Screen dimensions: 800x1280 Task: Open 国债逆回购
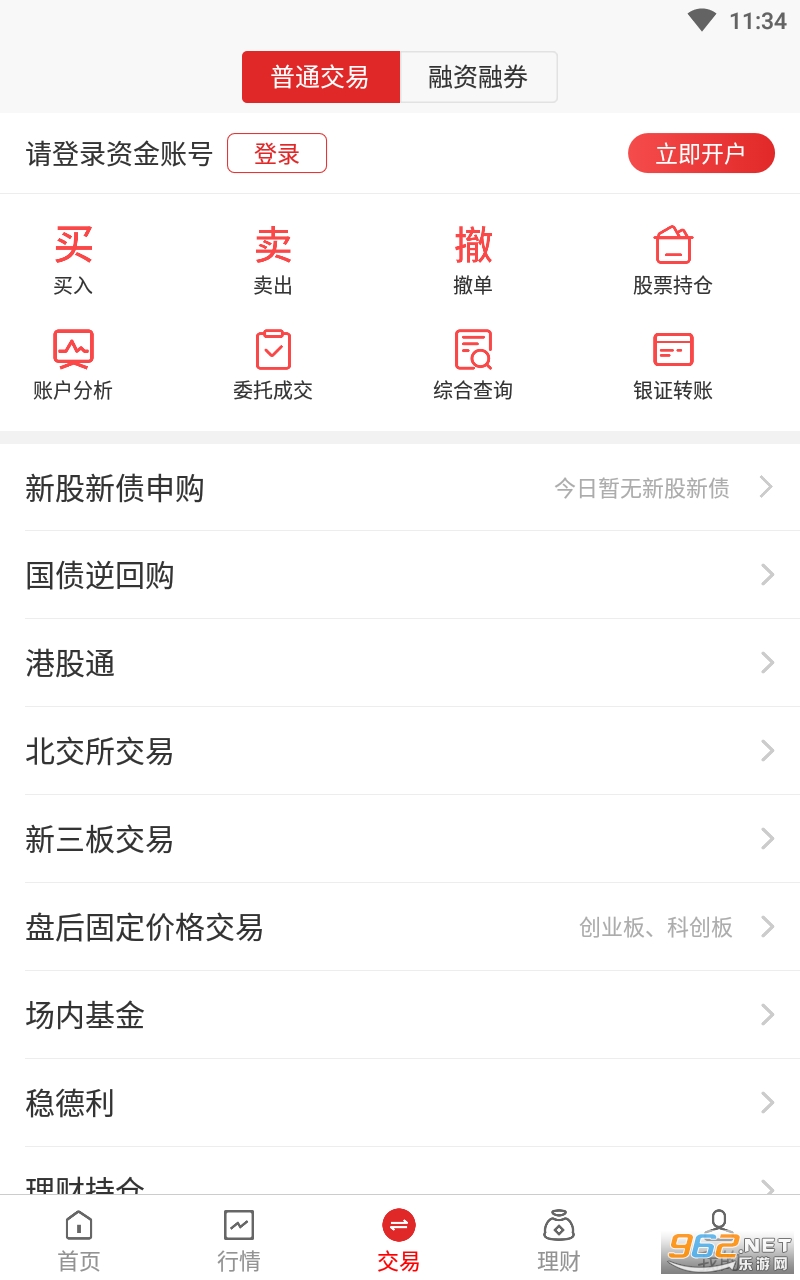[400, 575]
